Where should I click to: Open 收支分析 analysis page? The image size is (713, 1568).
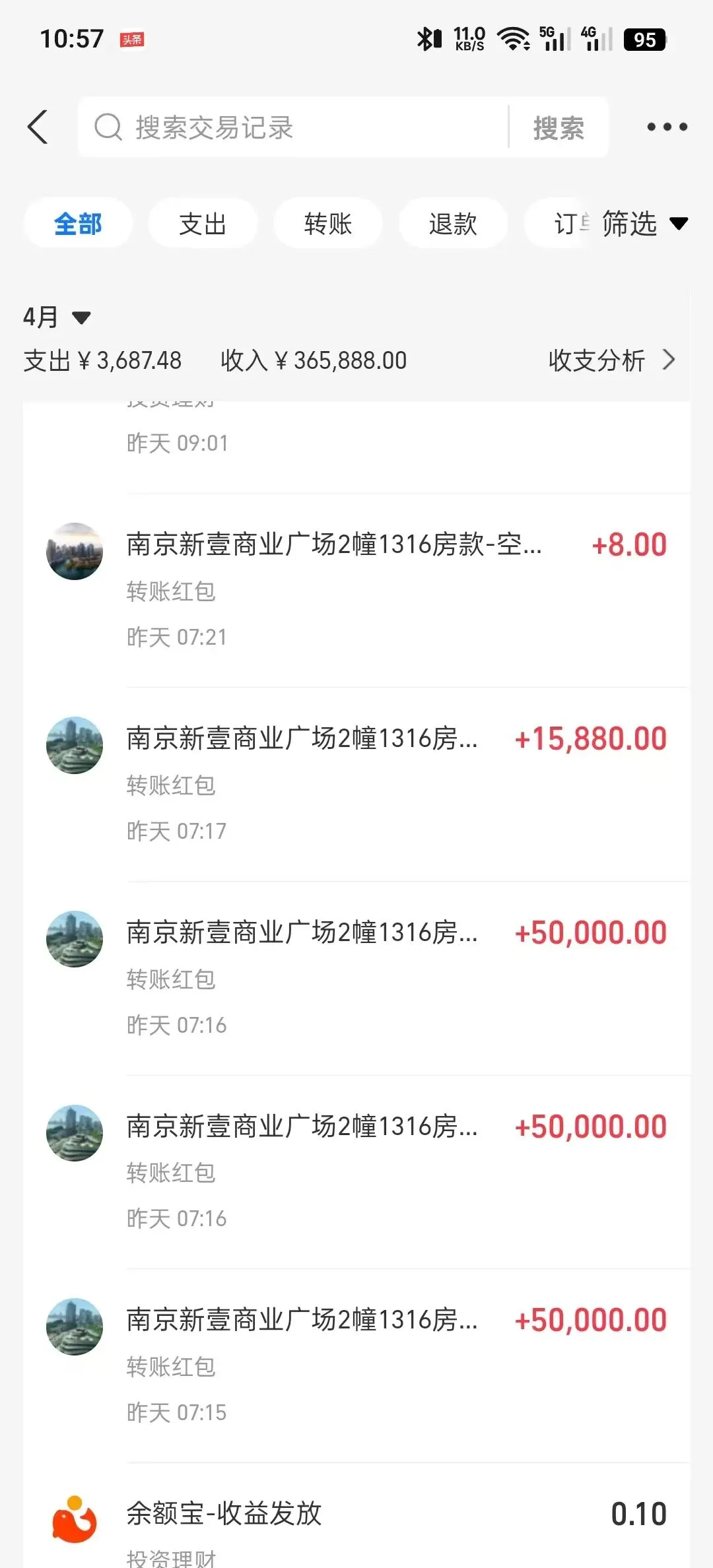pyautogui.click(x=611, y=360)
